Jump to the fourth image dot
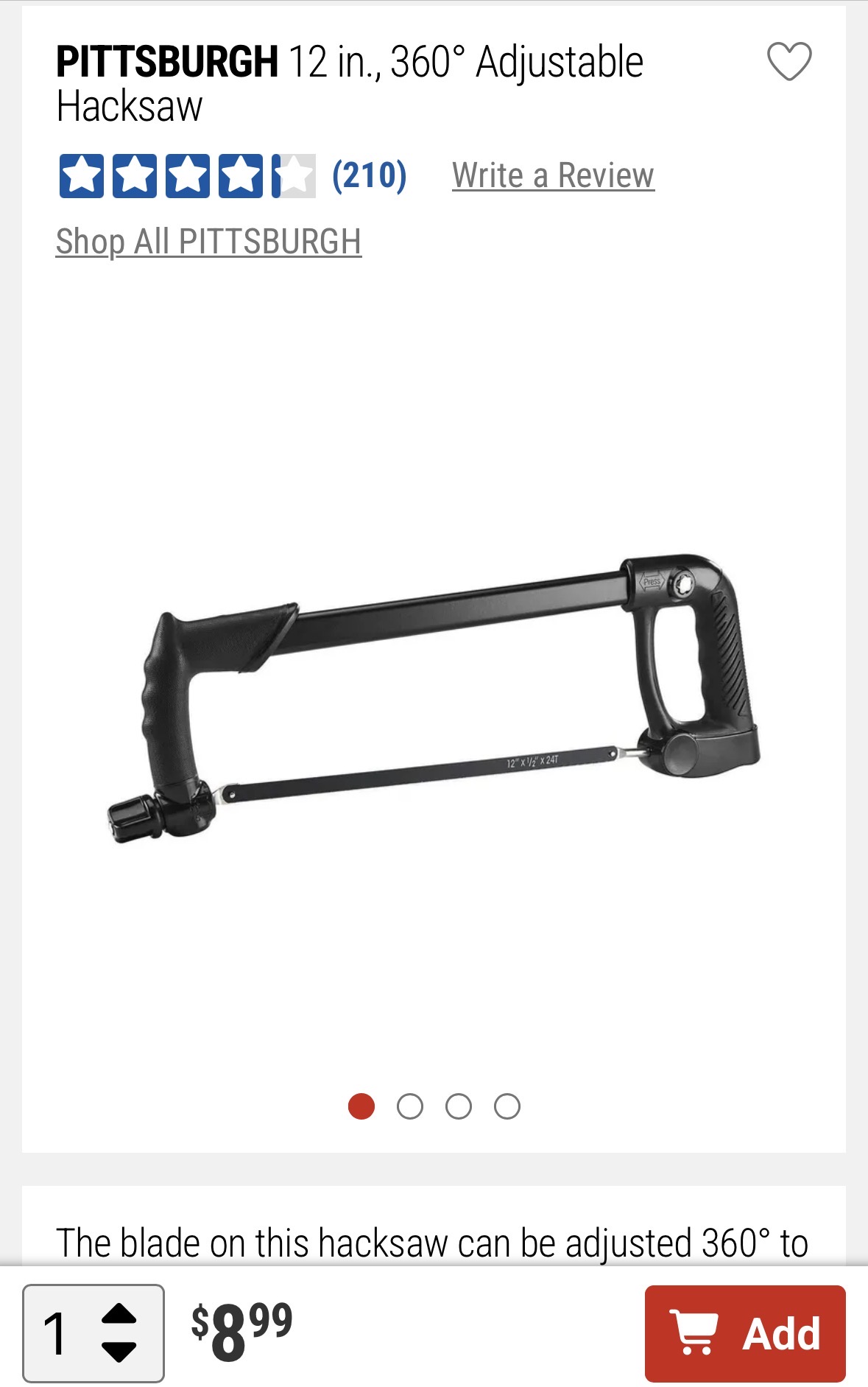868x1387 pixels. pos(507,1106)
